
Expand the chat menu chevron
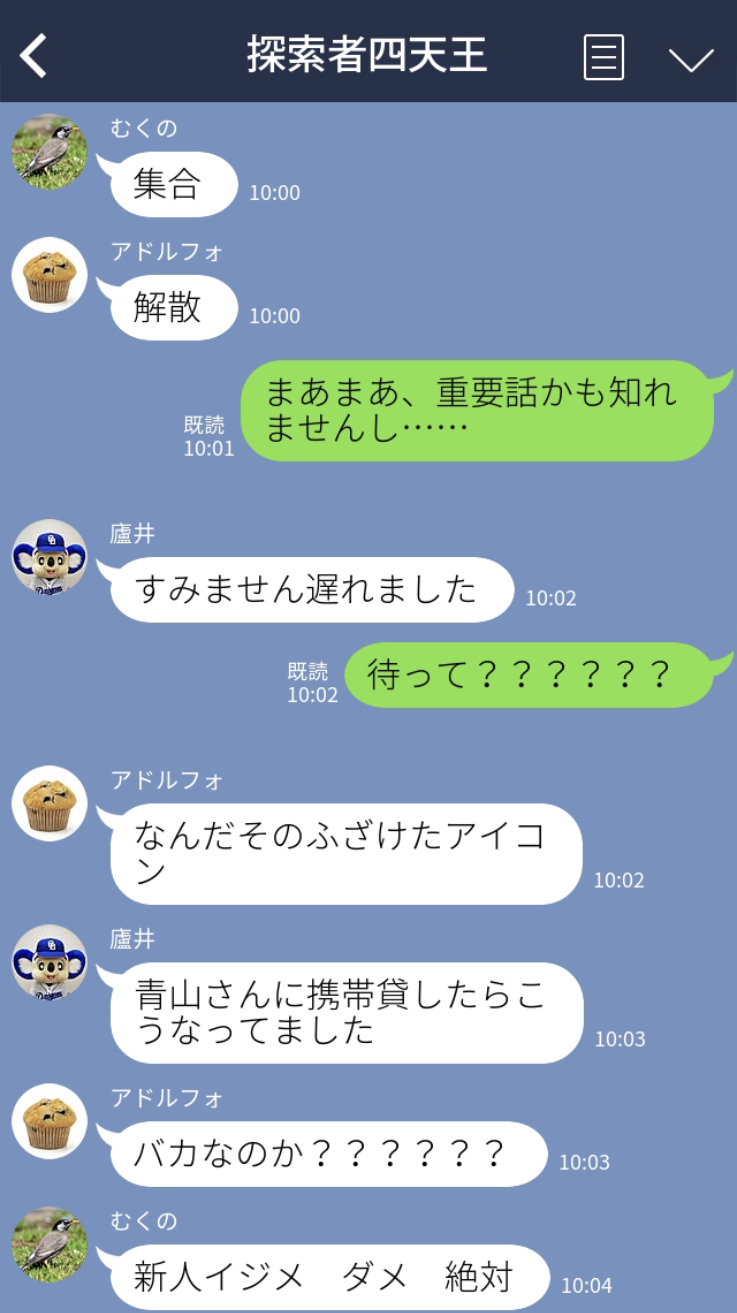point(691,58)
